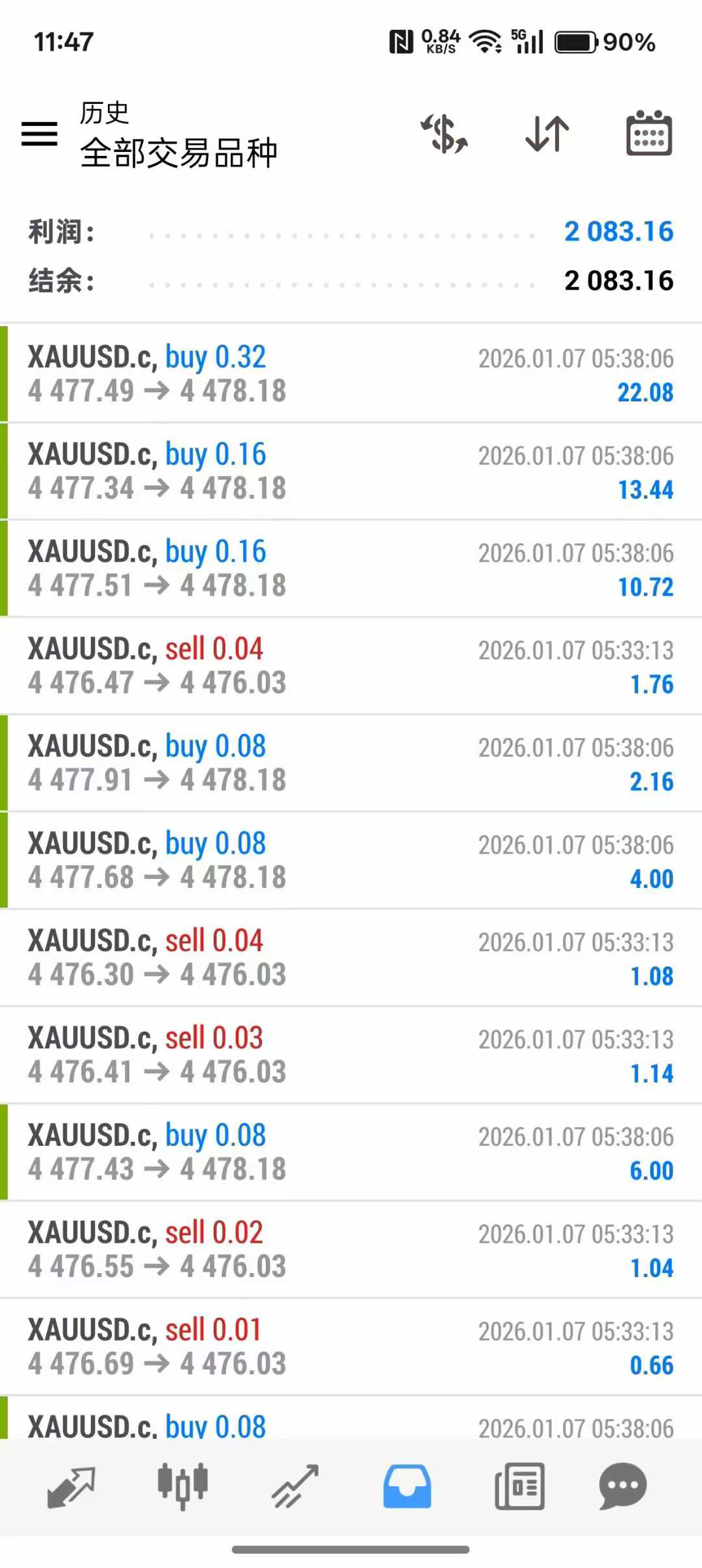Expand the buy 0.32 trade at 4 477.49
Viewport: 702px width, 1568px height.
point(351,373)
